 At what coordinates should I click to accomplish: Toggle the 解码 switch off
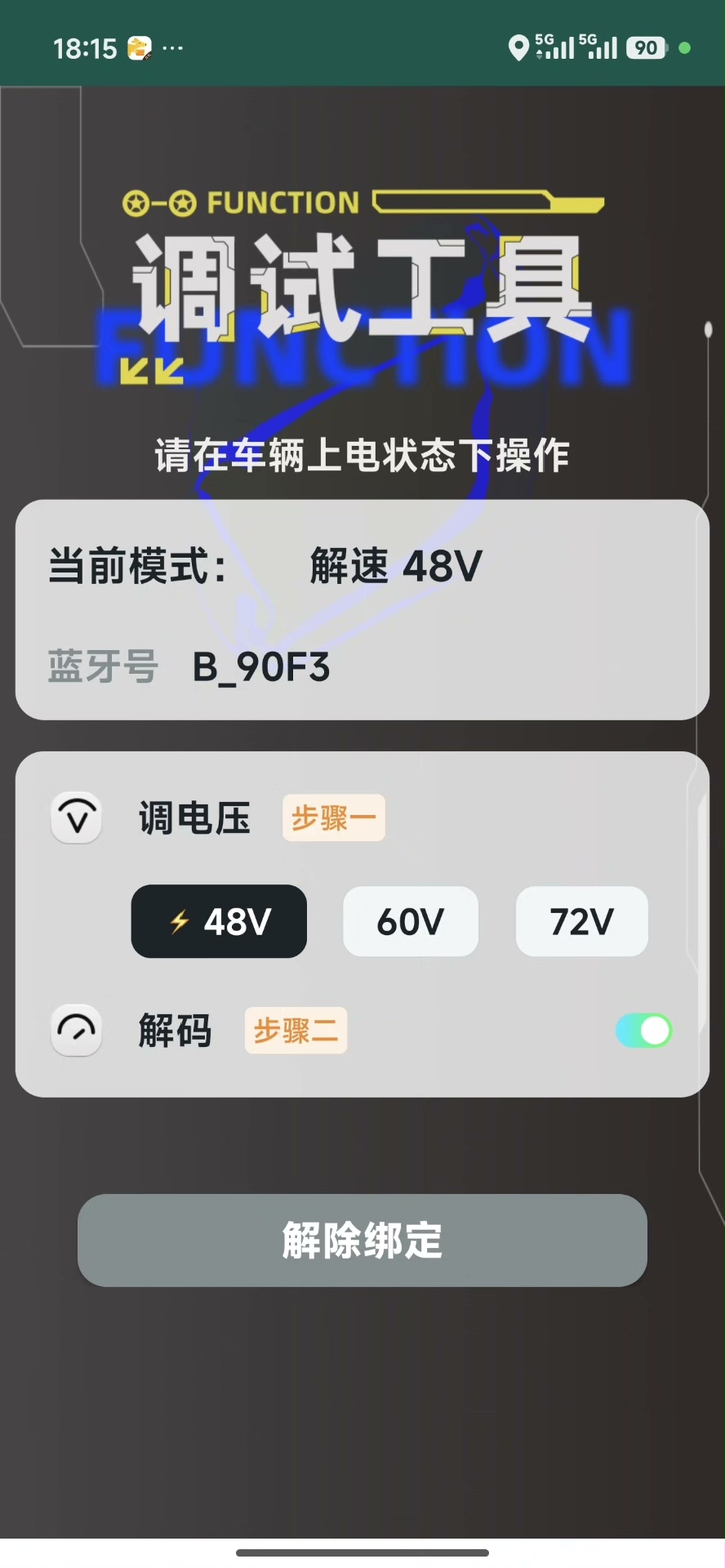tap(643, 1031)
